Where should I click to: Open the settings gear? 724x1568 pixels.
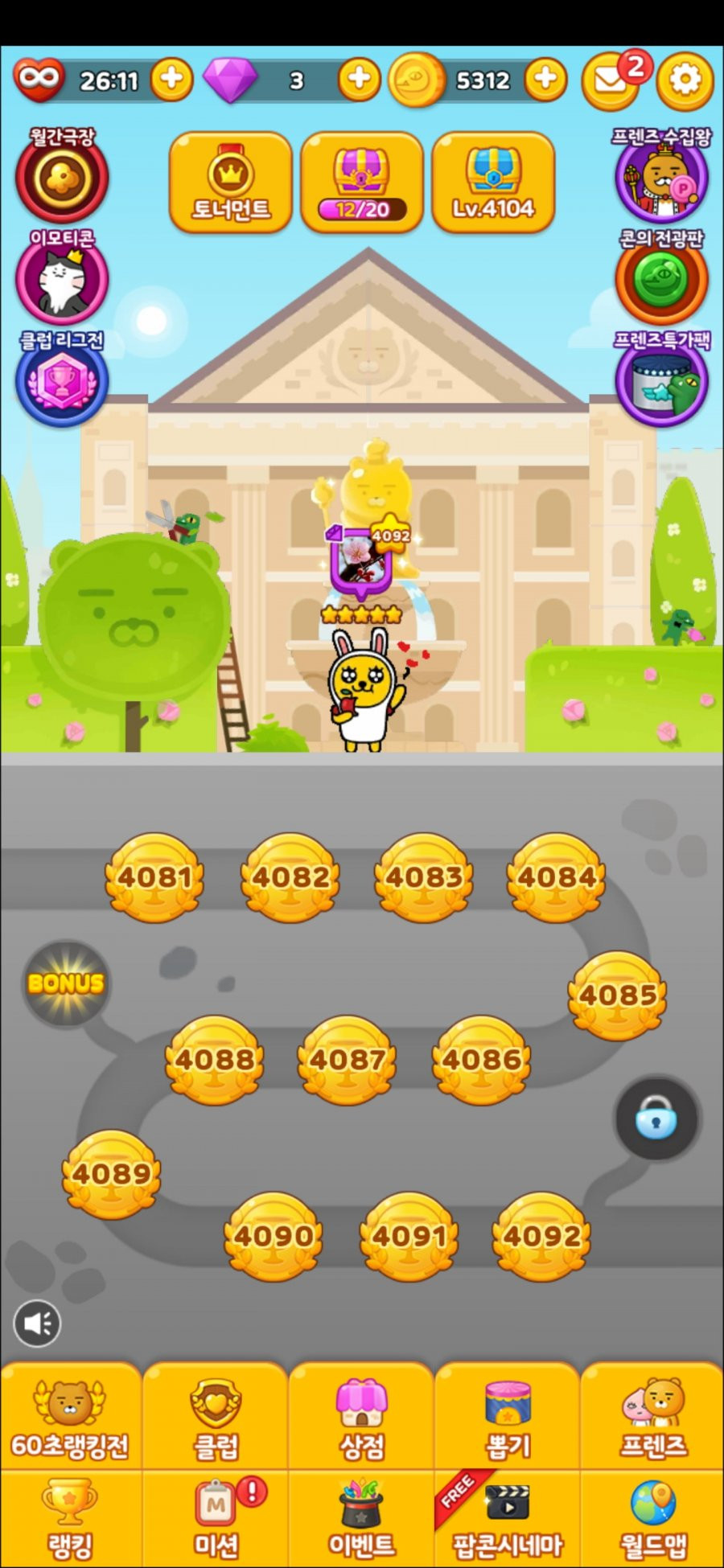pyautogui.click(x=685, y=80)
